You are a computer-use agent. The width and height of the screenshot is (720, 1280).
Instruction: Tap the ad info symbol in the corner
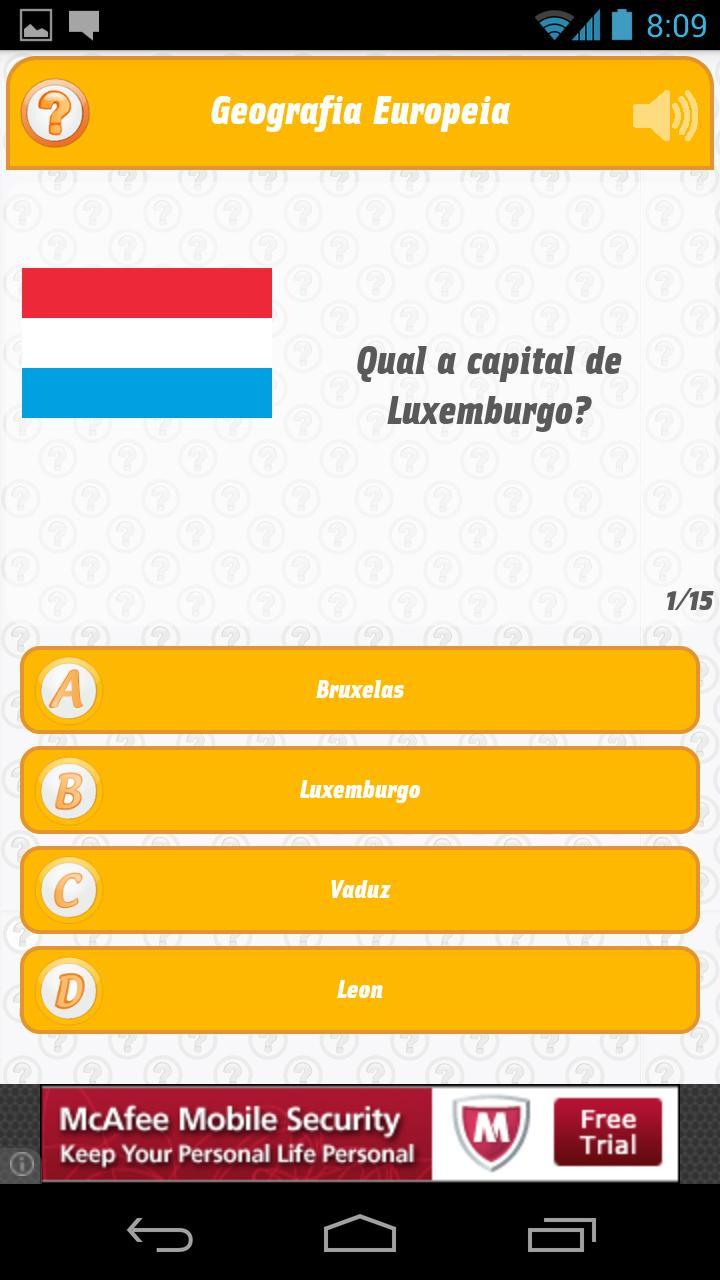click(18, 1162)
